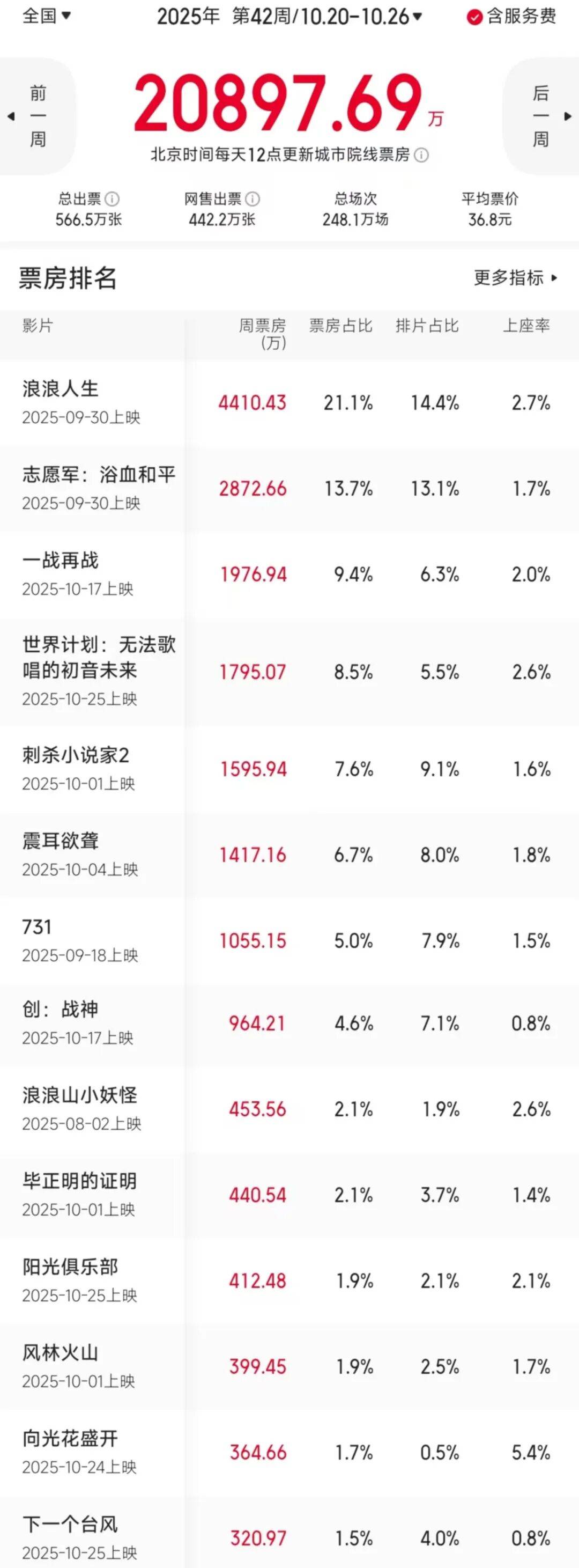Tap the info icon beside 城市院线票房
Viewport: 579px width, 1568px height.
(x=421, y=155)
